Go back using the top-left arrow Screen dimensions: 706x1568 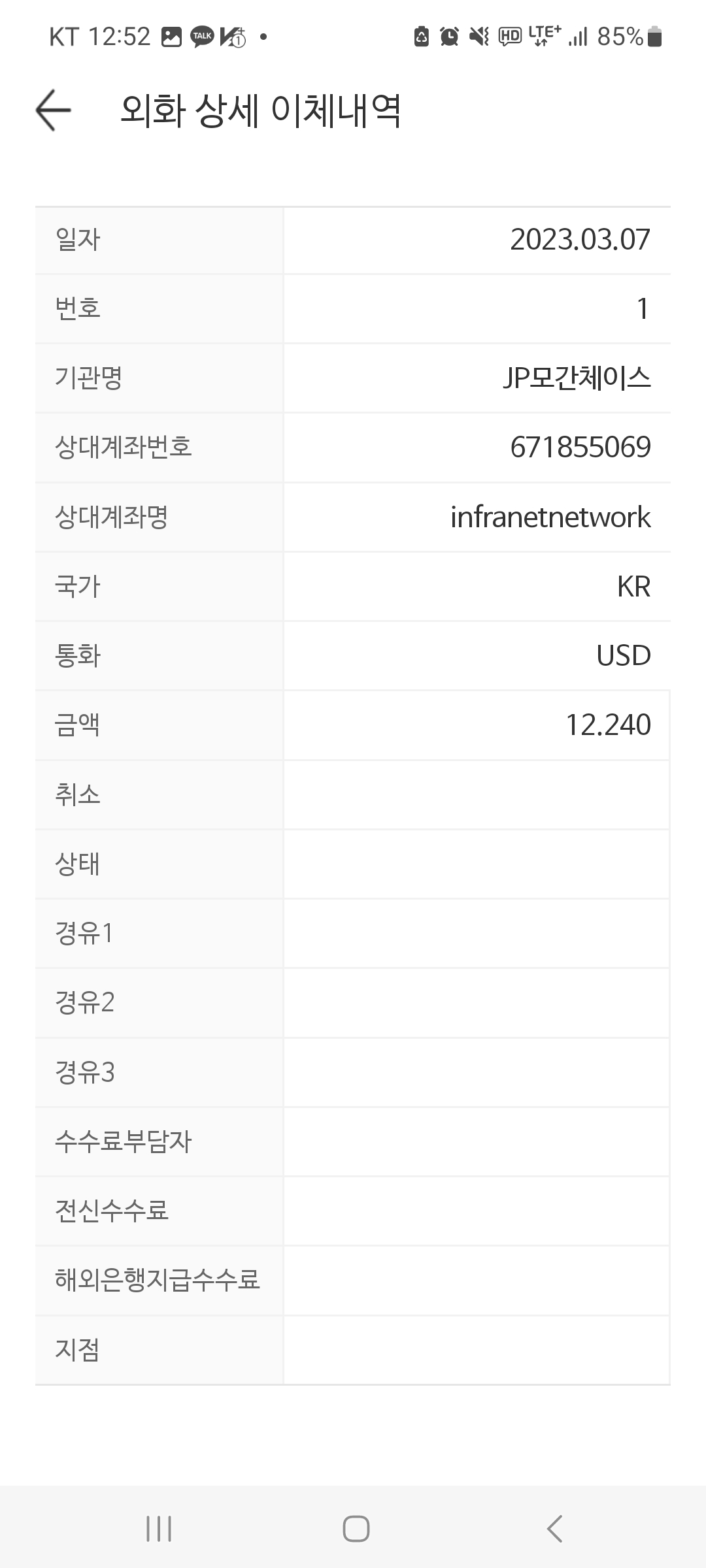pyautogui.click(x=53, y=110)
